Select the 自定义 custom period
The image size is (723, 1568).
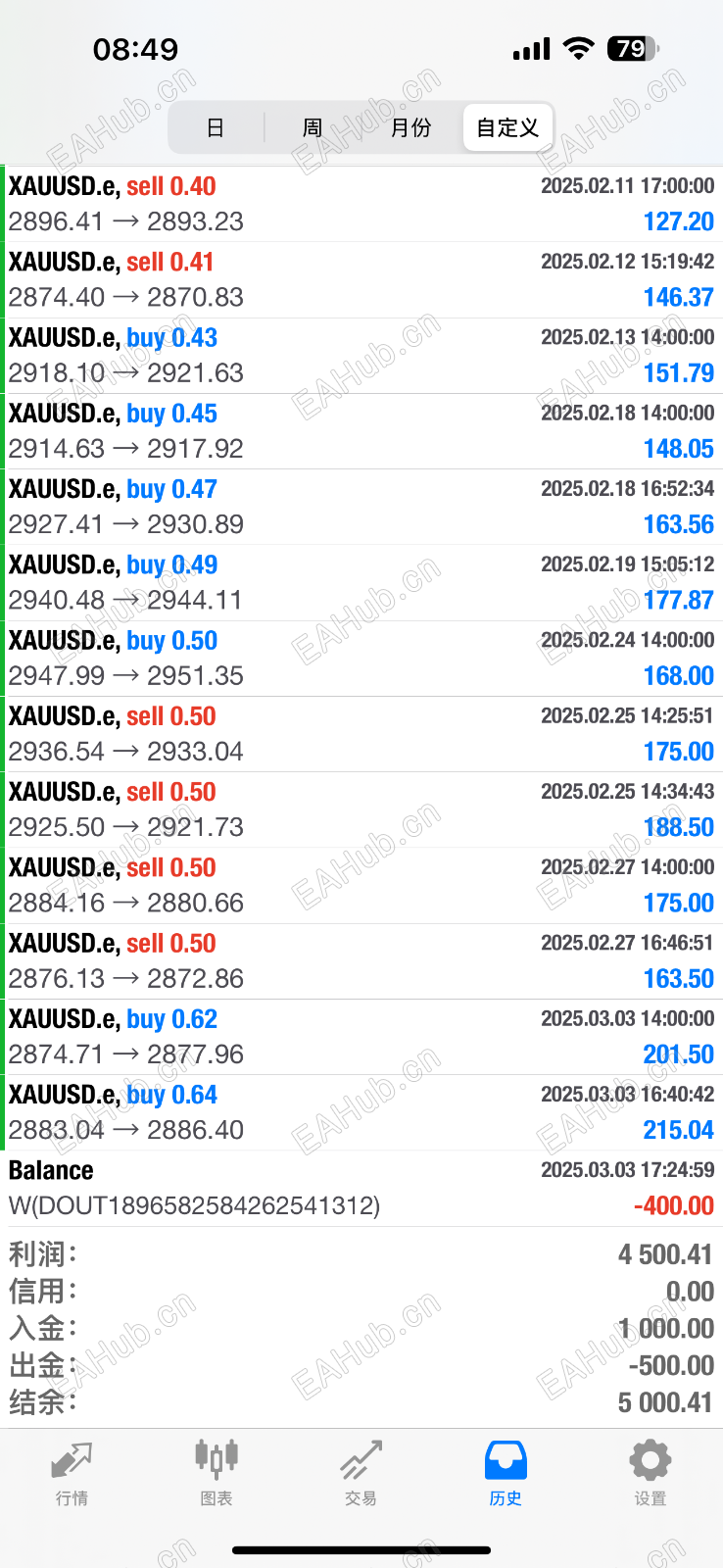[507, 127]
